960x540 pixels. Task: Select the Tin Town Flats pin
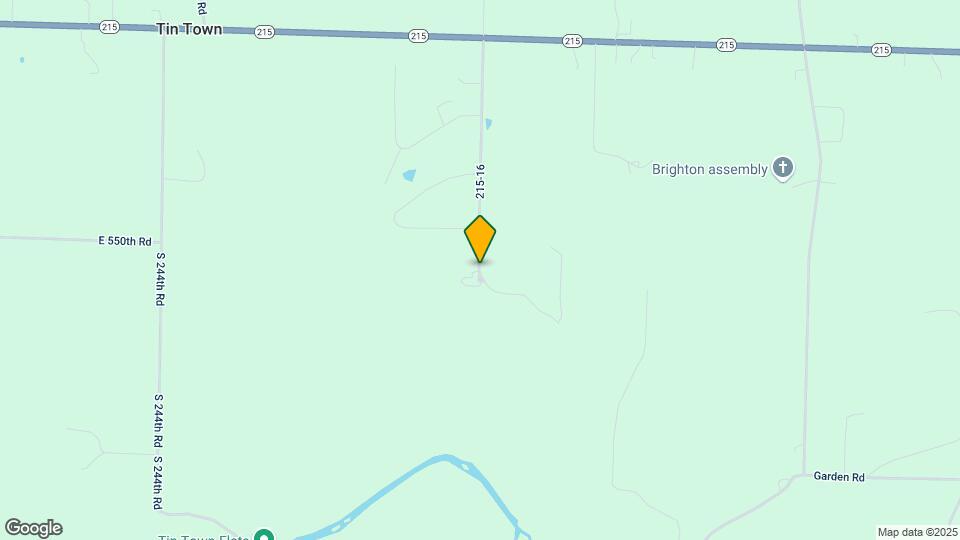click(264, 535)
